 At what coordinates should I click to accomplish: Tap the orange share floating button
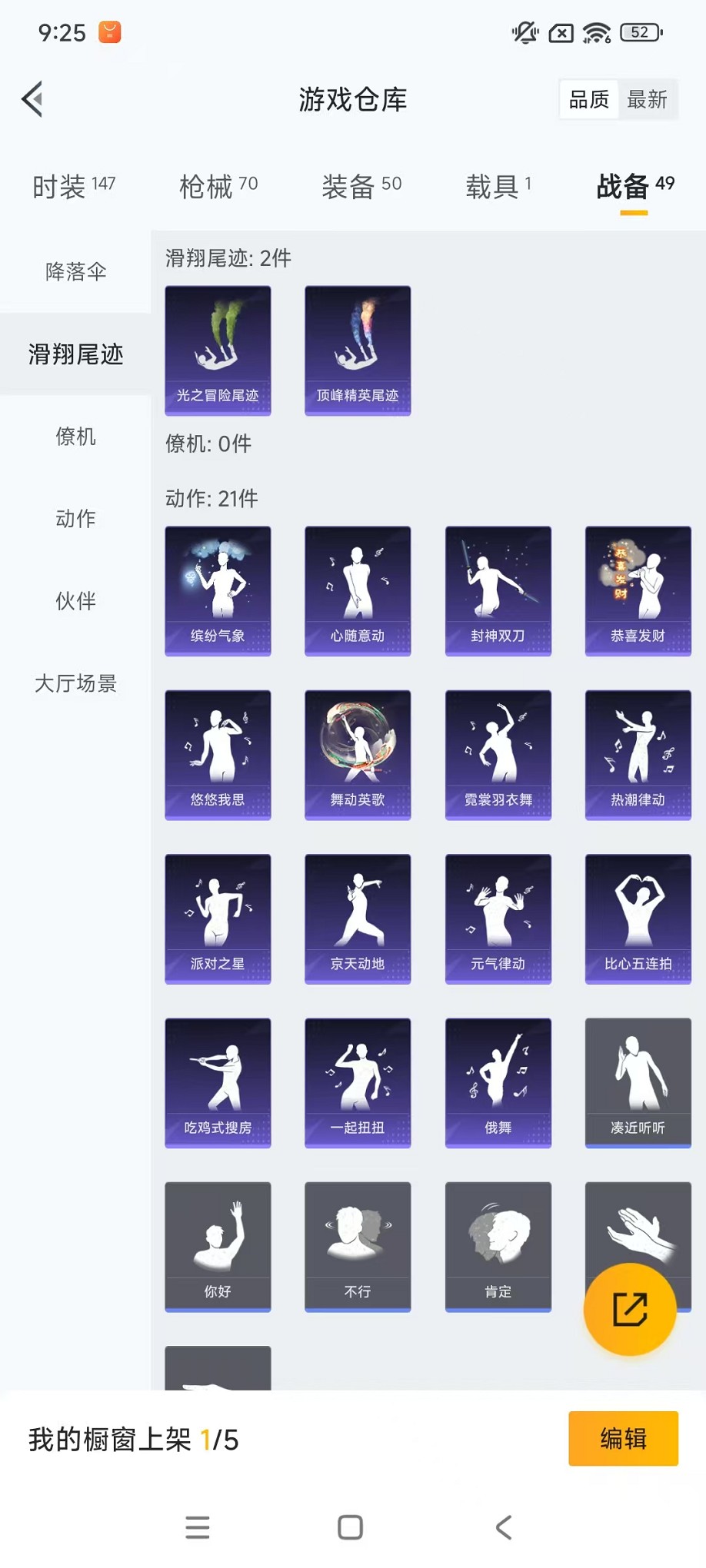[x=630, y=1309]
